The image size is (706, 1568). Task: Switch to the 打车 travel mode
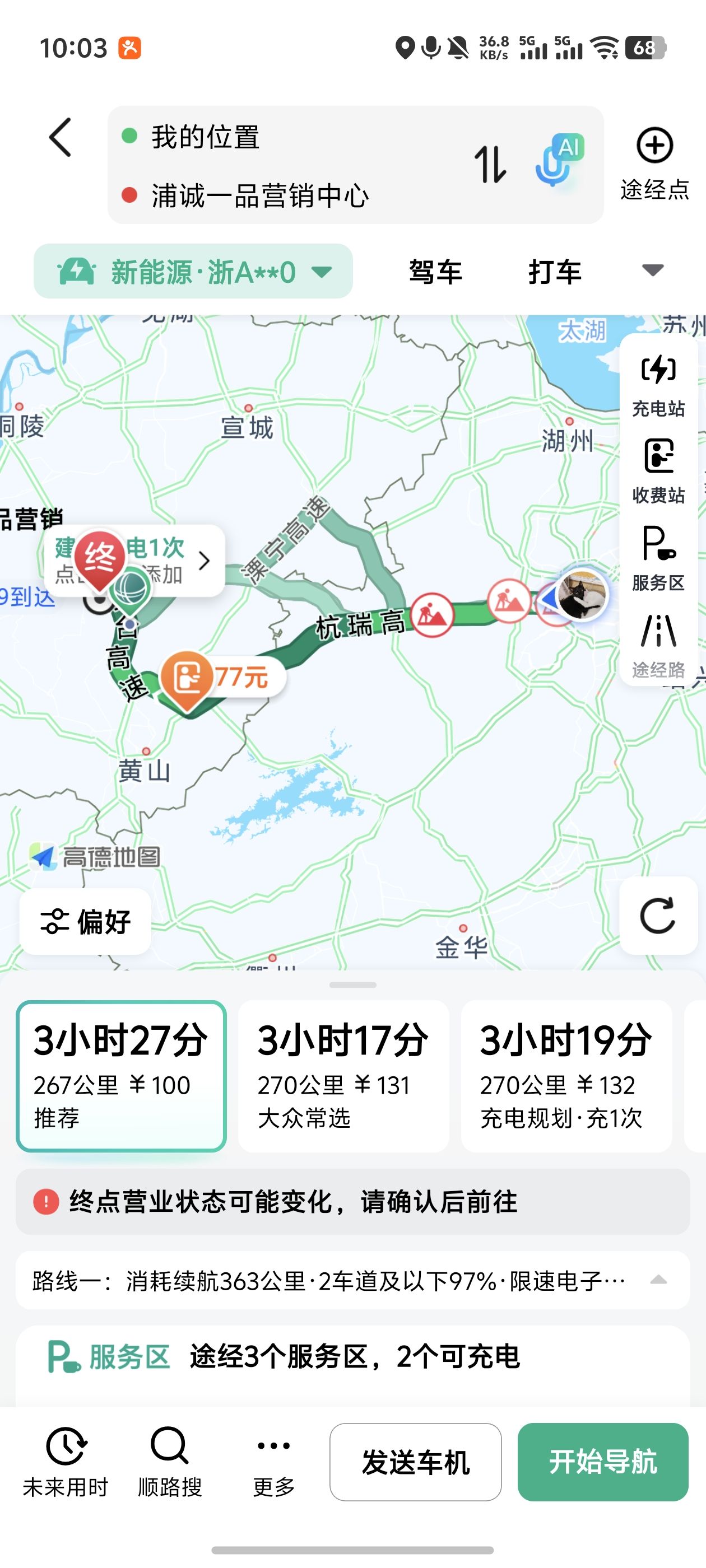click(554, 272)
